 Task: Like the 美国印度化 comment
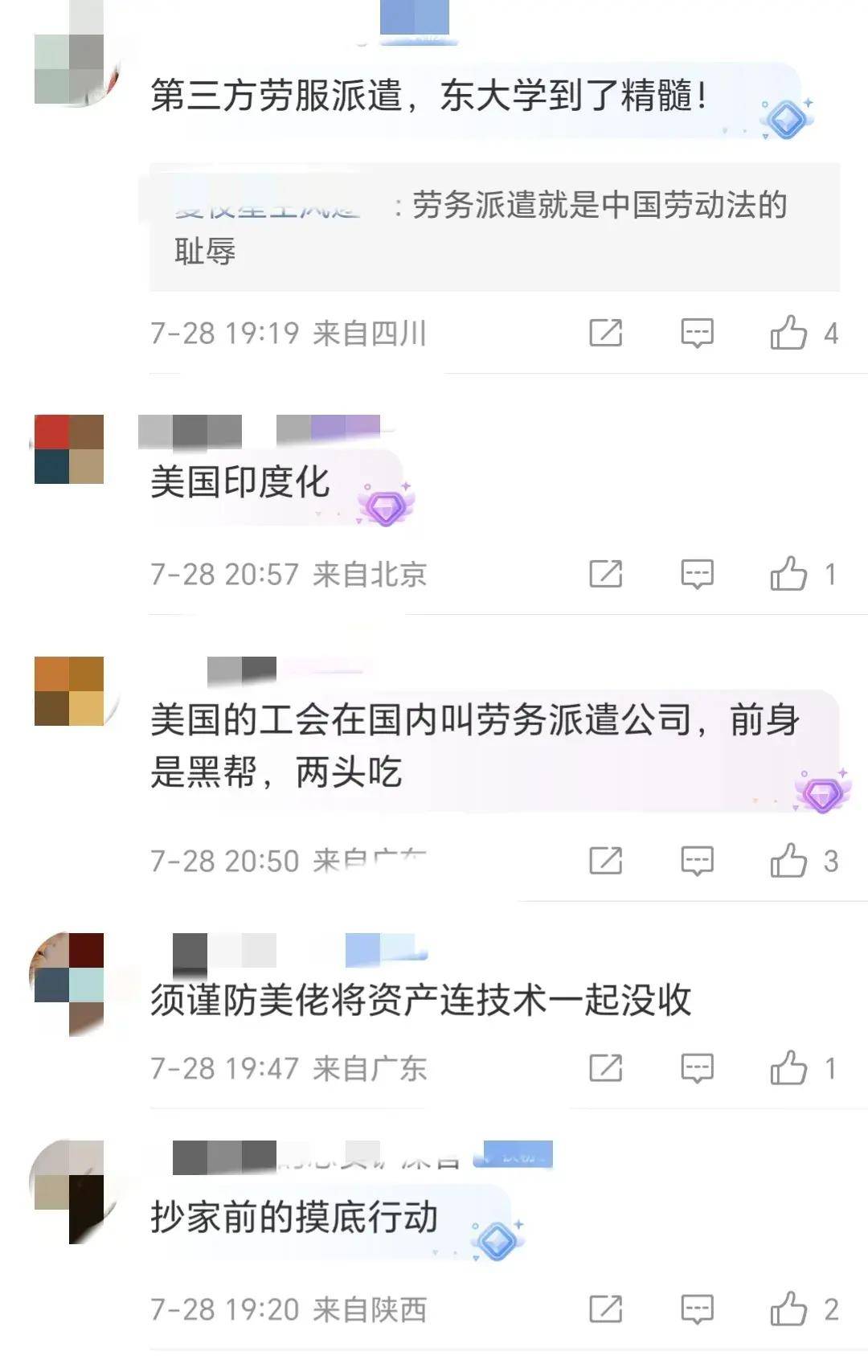pyautogui.click(x=788, y=574)
